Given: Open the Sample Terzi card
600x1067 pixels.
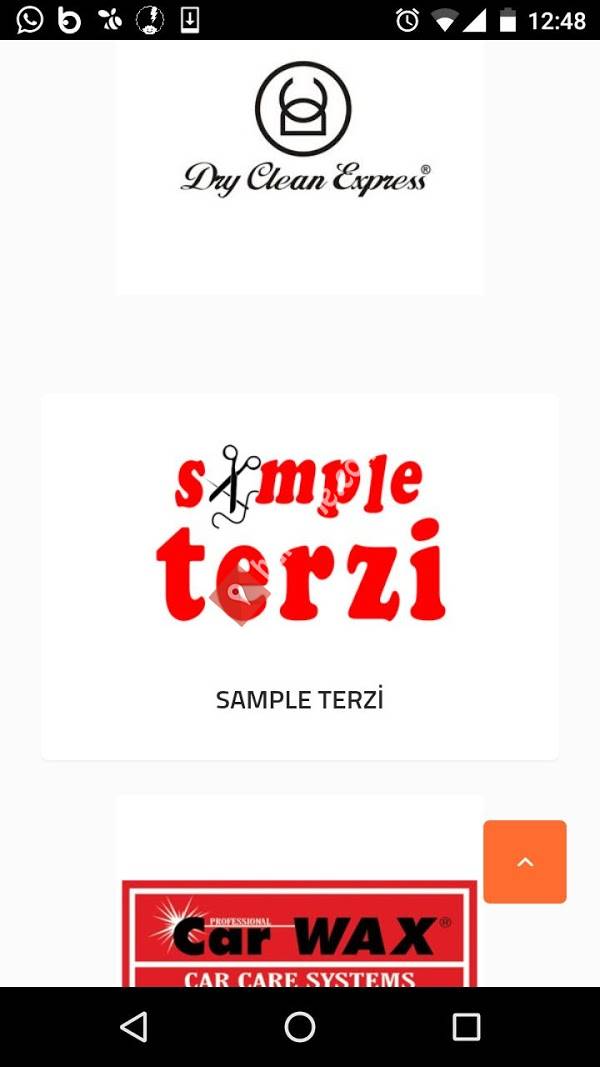Looking at the screenshot, I should (x=300, y=575).
